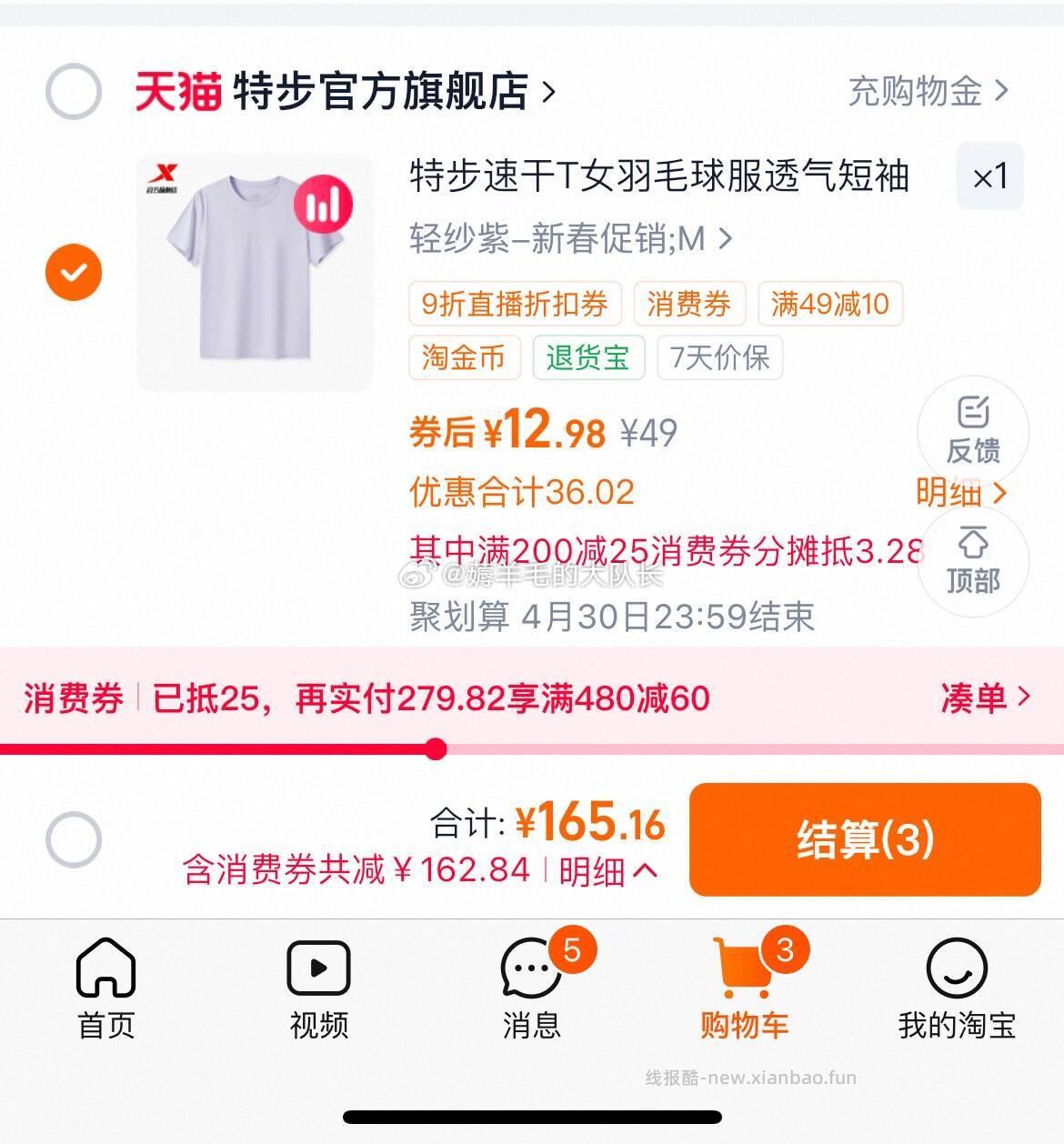1064x1144 pixels.
Task: Tap the 结算(3) checkout button
Action: [864, 840]
